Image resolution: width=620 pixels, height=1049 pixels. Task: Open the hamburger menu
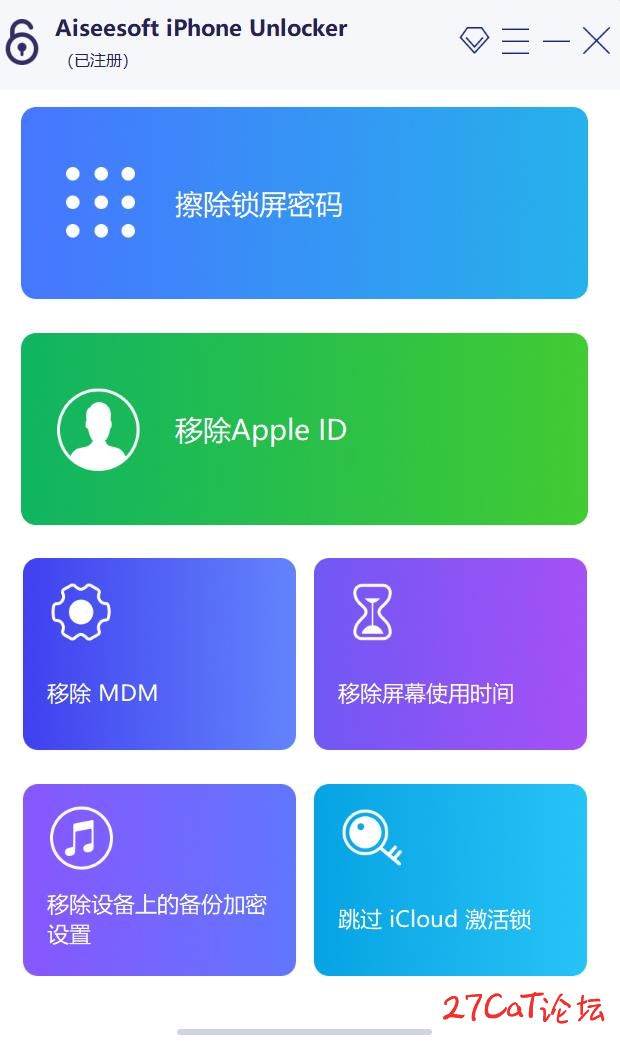click(x=516, y=40)
